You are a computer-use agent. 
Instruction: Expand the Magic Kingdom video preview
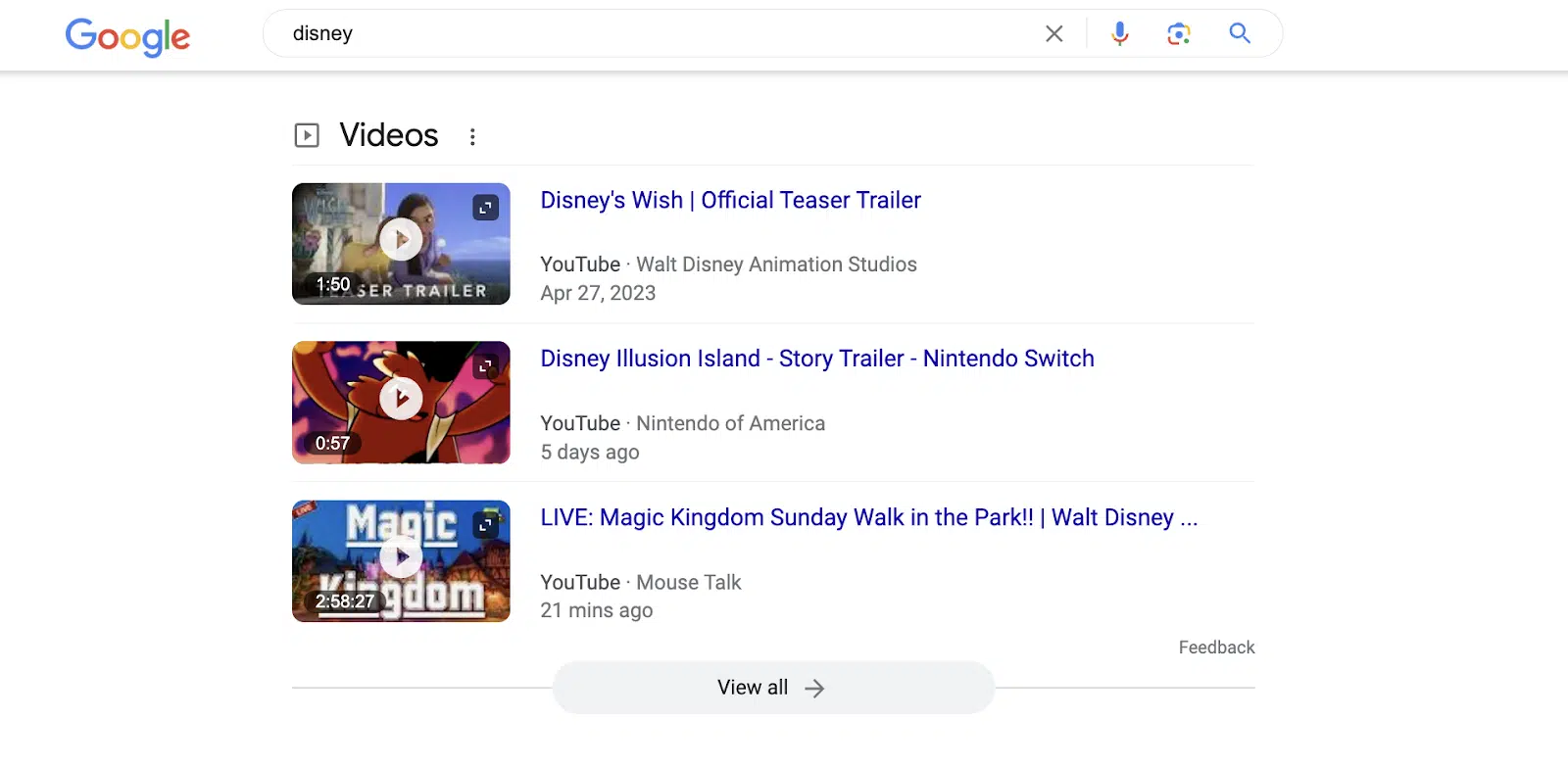point(486,525)
